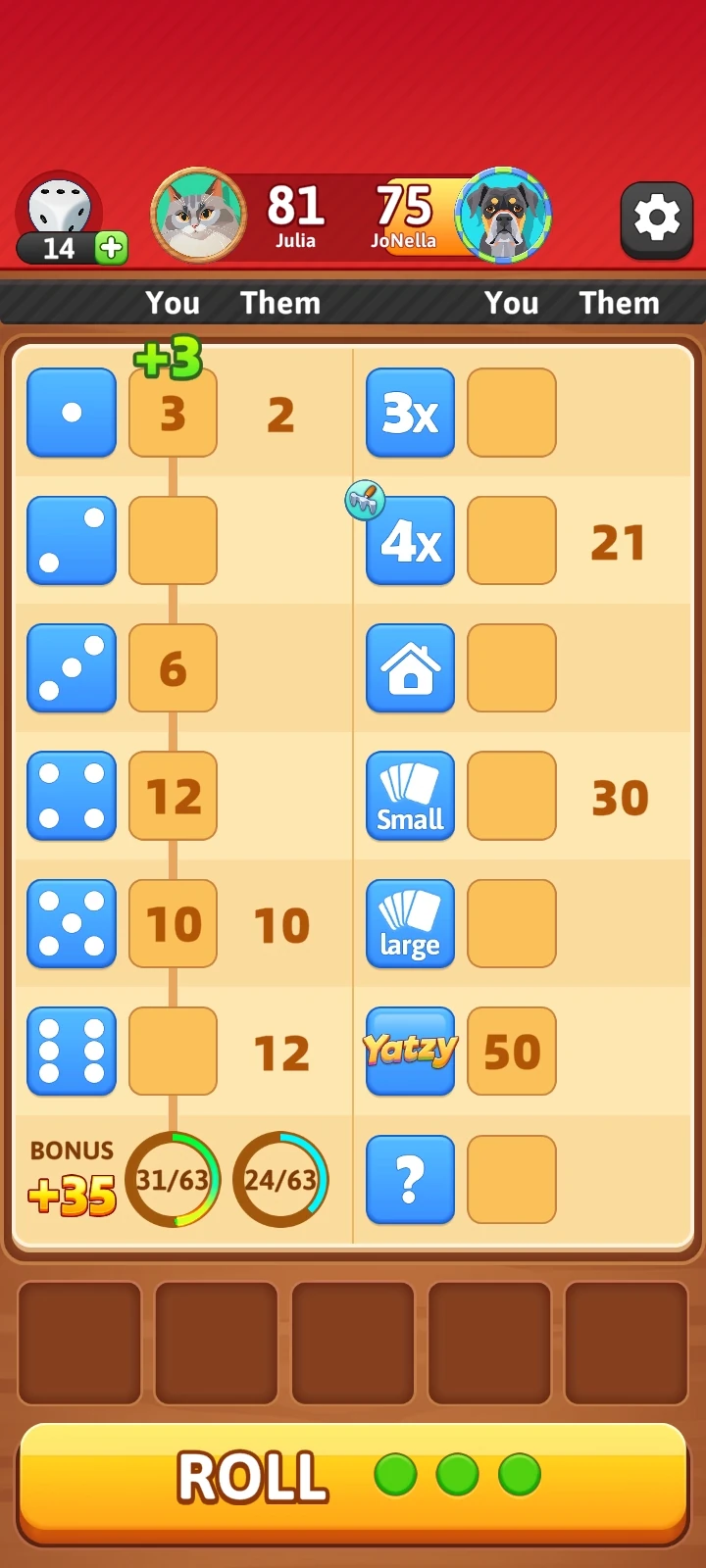Select your empty Small straight score box
The width and height of the screenshot is (706, 1568).
(x=512, y=796)
